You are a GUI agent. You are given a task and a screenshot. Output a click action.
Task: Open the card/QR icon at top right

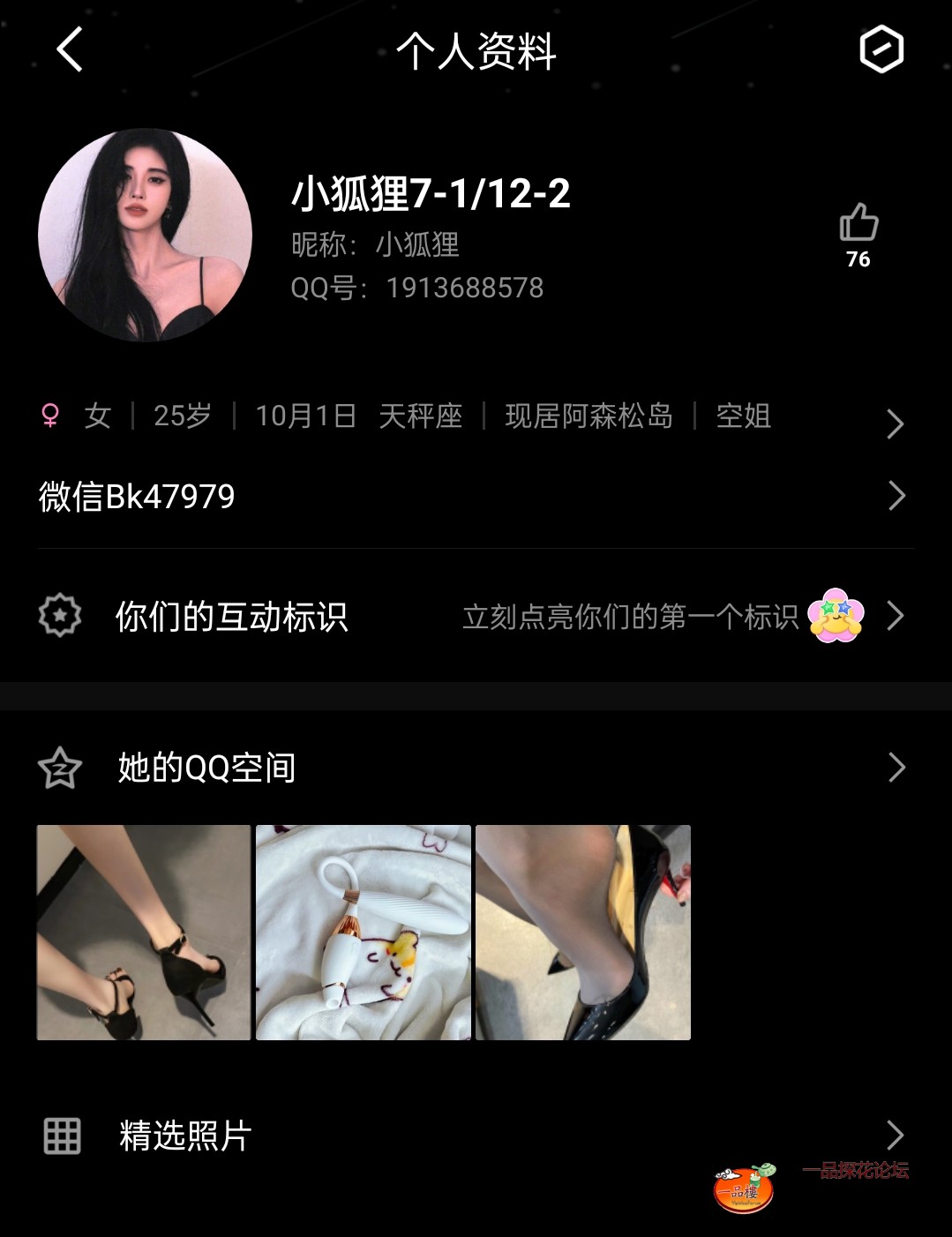coord(881,50)
